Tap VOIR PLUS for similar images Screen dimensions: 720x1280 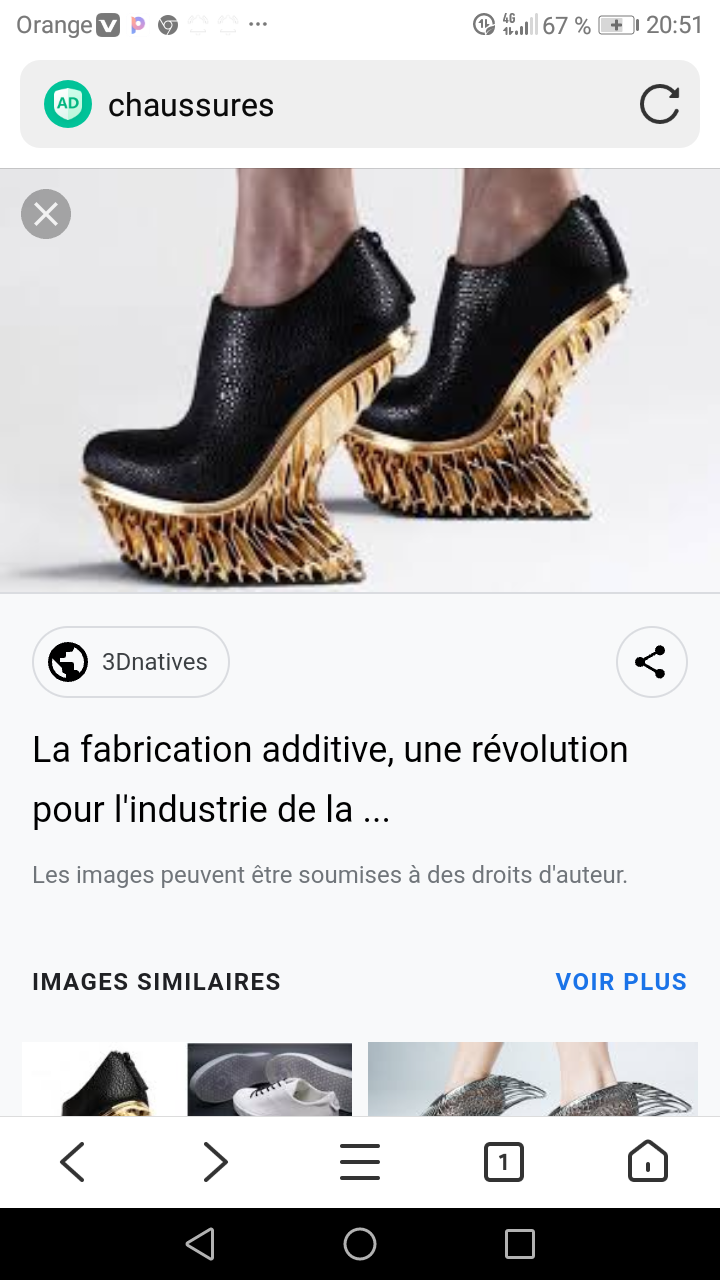(621, 982)
